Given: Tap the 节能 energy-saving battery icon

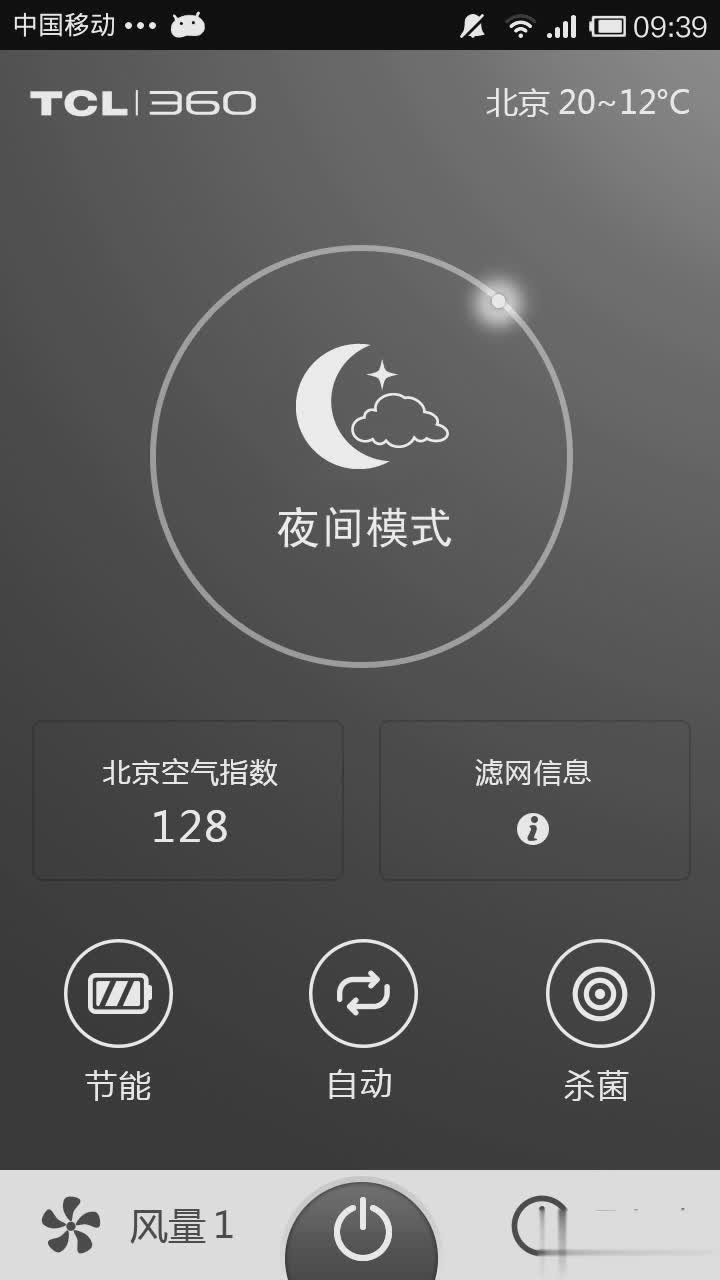Looking at the screenshot, I should pyautogui.click(x=119, y=992).
